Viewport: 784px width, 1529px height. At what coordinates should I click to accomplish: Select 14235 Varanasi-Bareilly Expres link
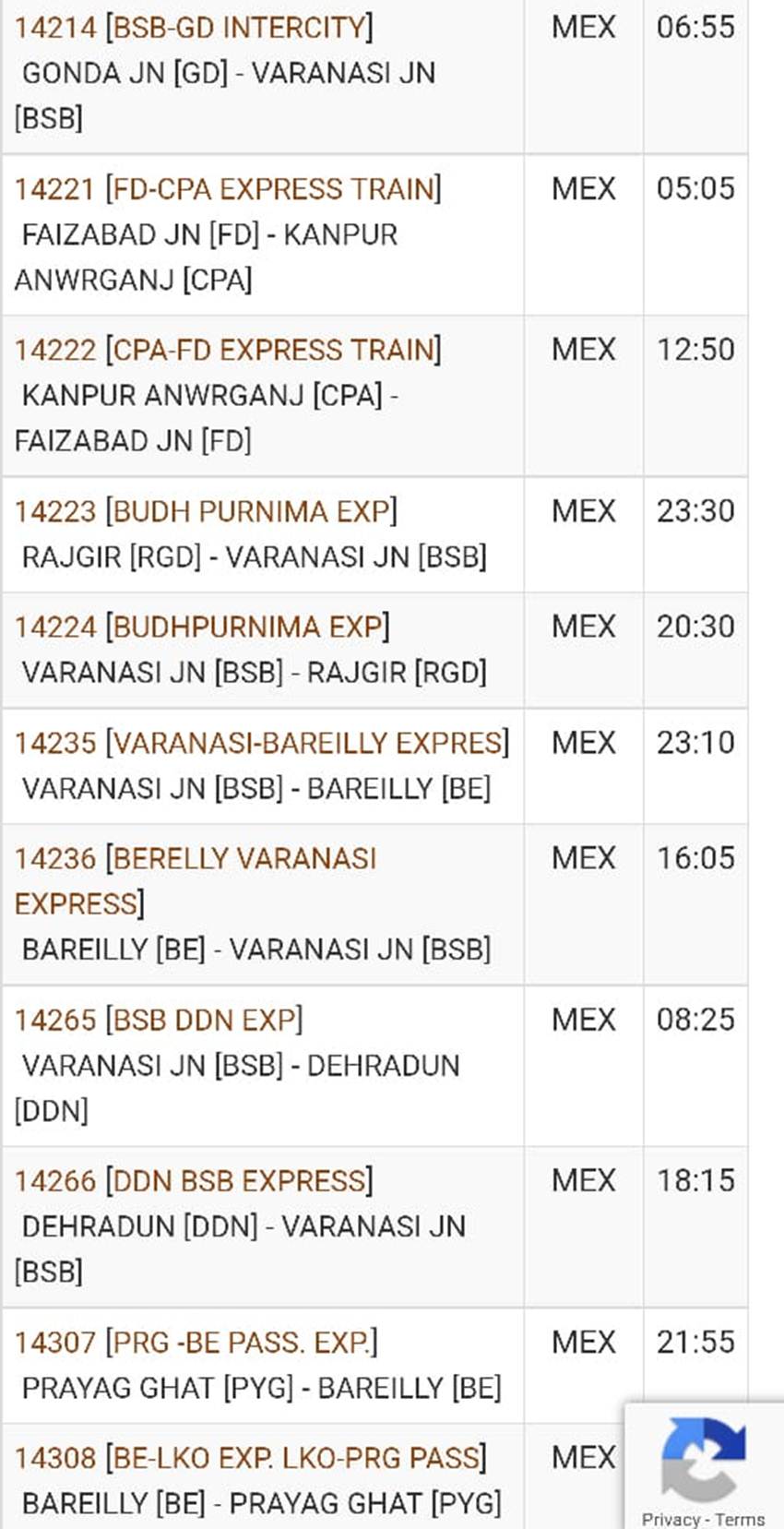[262, 743]
